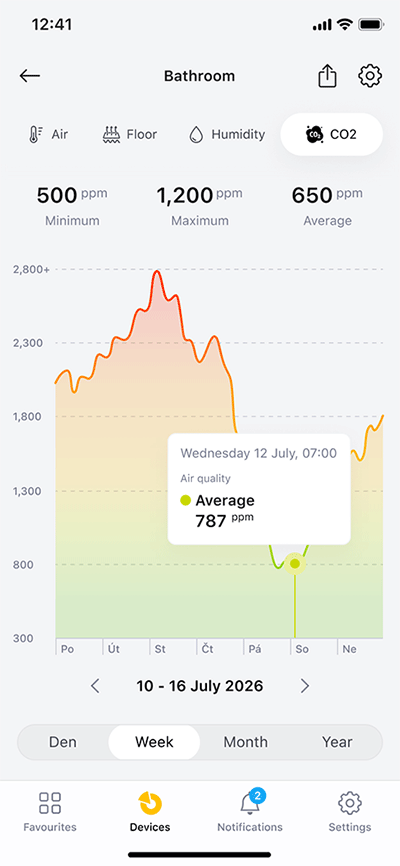Select the CO2 tab
This screenshot has width=400, height=866.
coord(331,134)
